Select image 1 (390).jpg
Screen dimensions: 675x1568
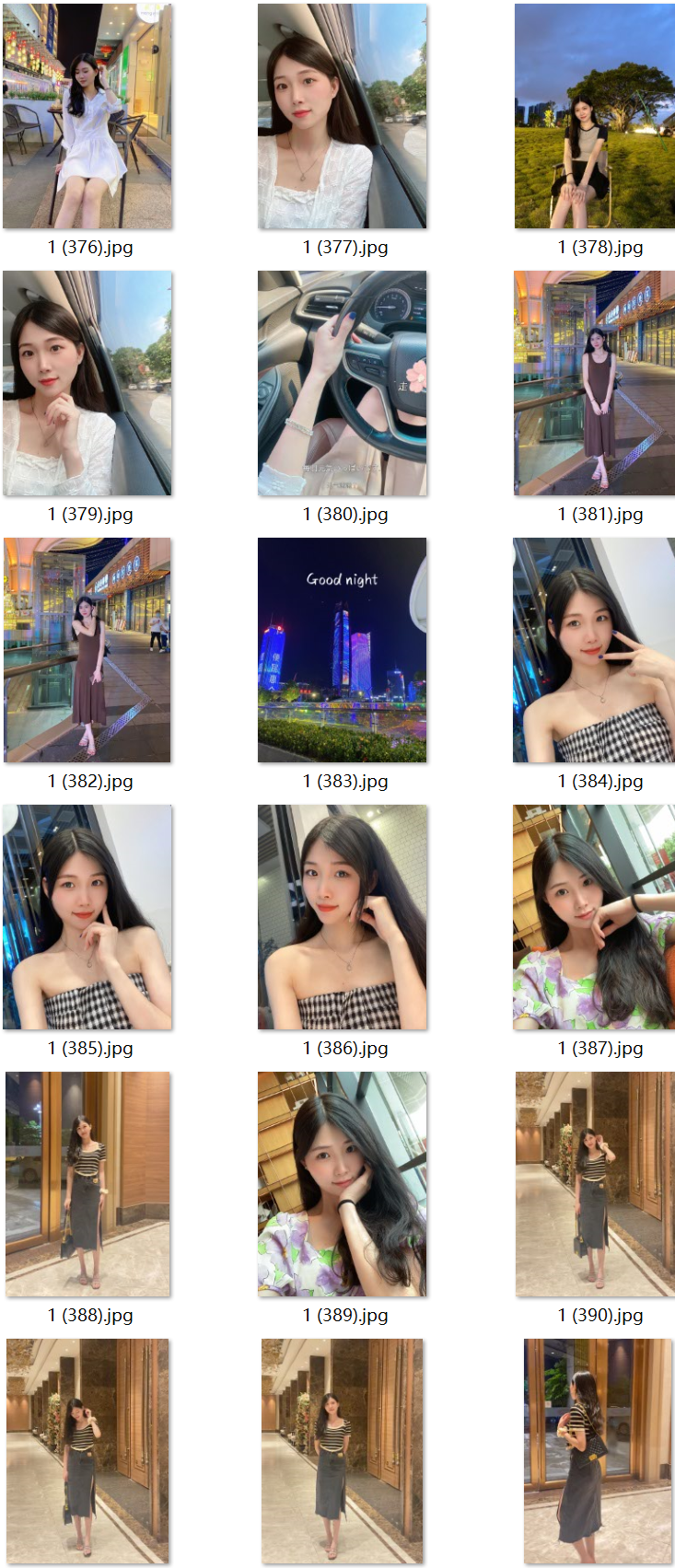(x=595, y=1184)
